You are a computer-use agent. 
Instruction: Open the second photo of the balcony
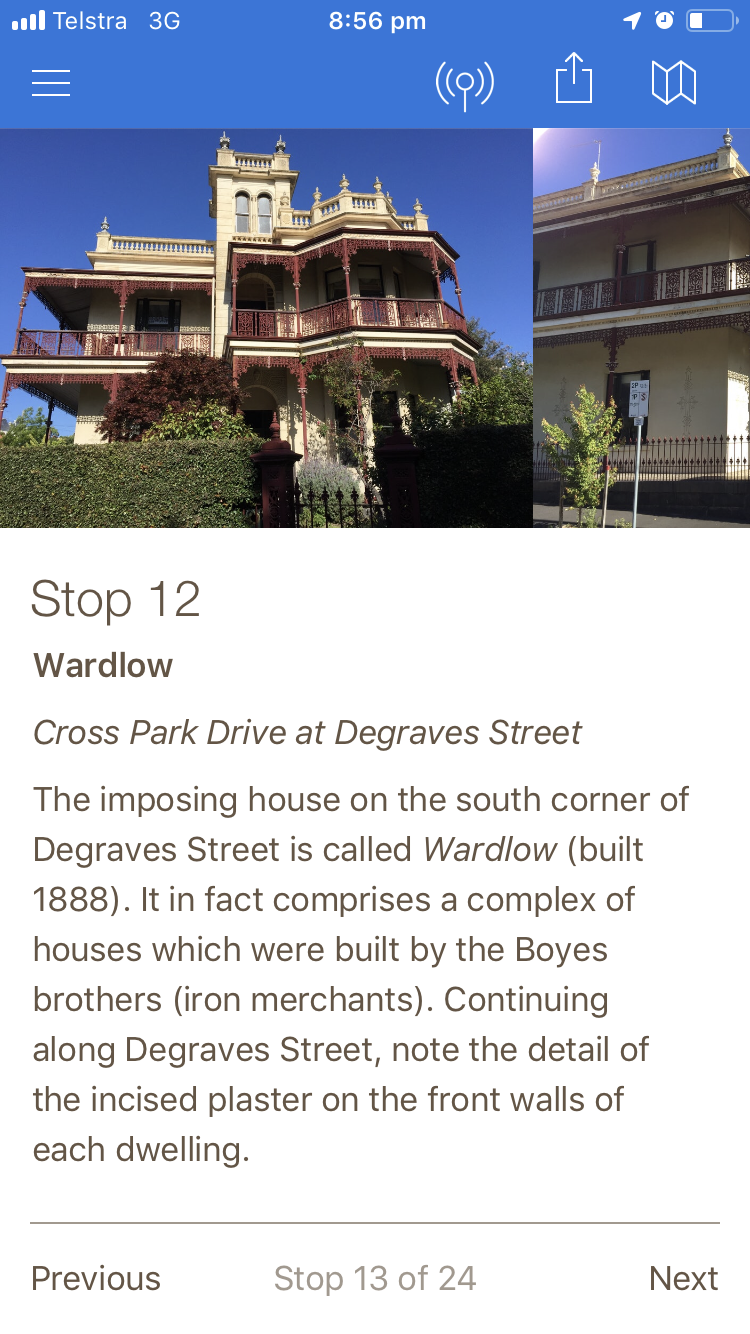click(642, 328)
